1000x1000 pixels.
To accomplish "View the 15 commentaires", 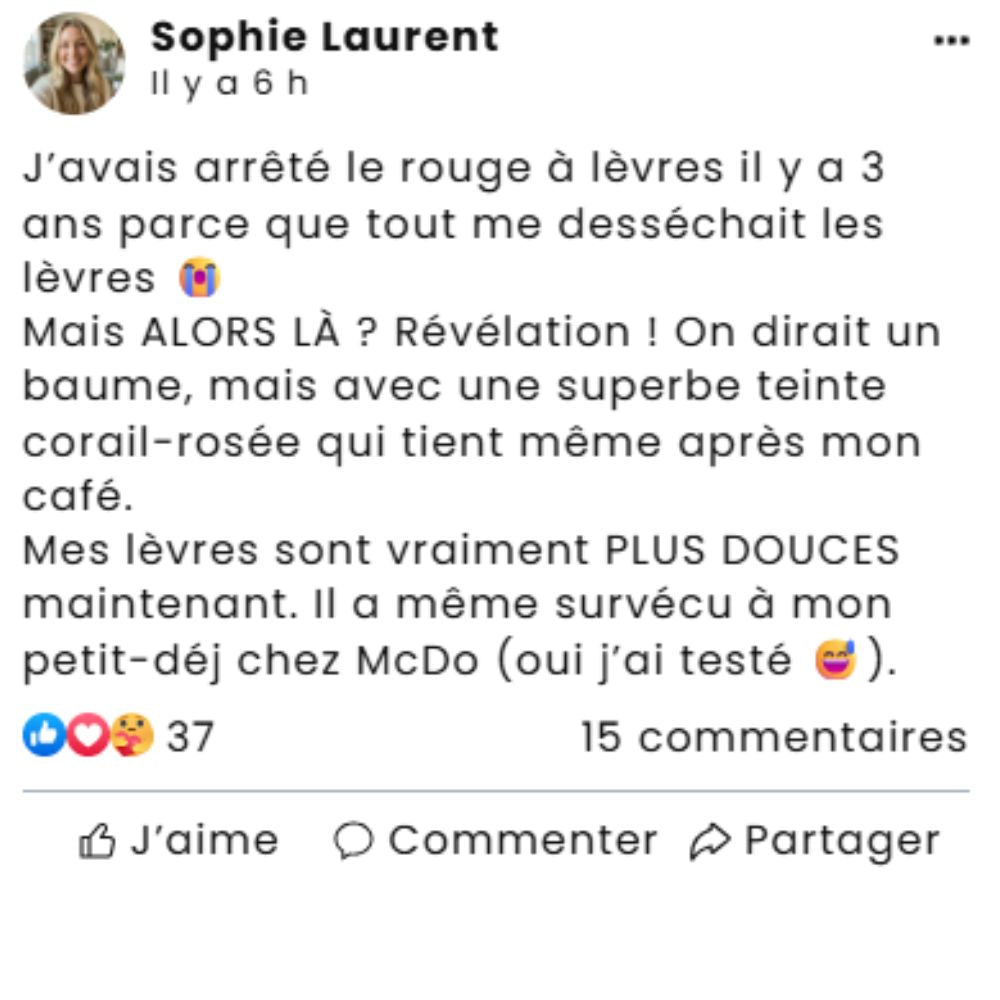I will point(774,737).
